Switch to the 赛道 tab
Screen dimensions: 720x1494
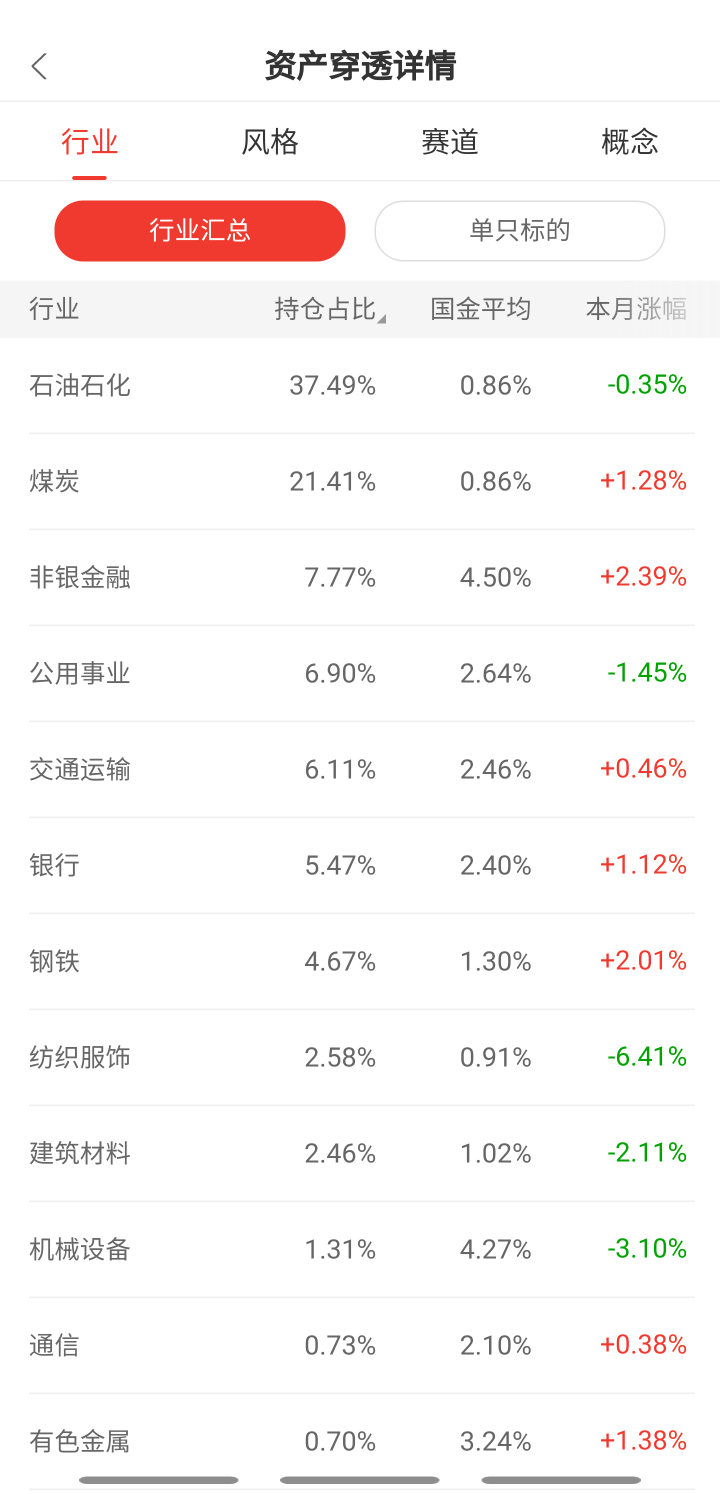click(x=450, y=142)
